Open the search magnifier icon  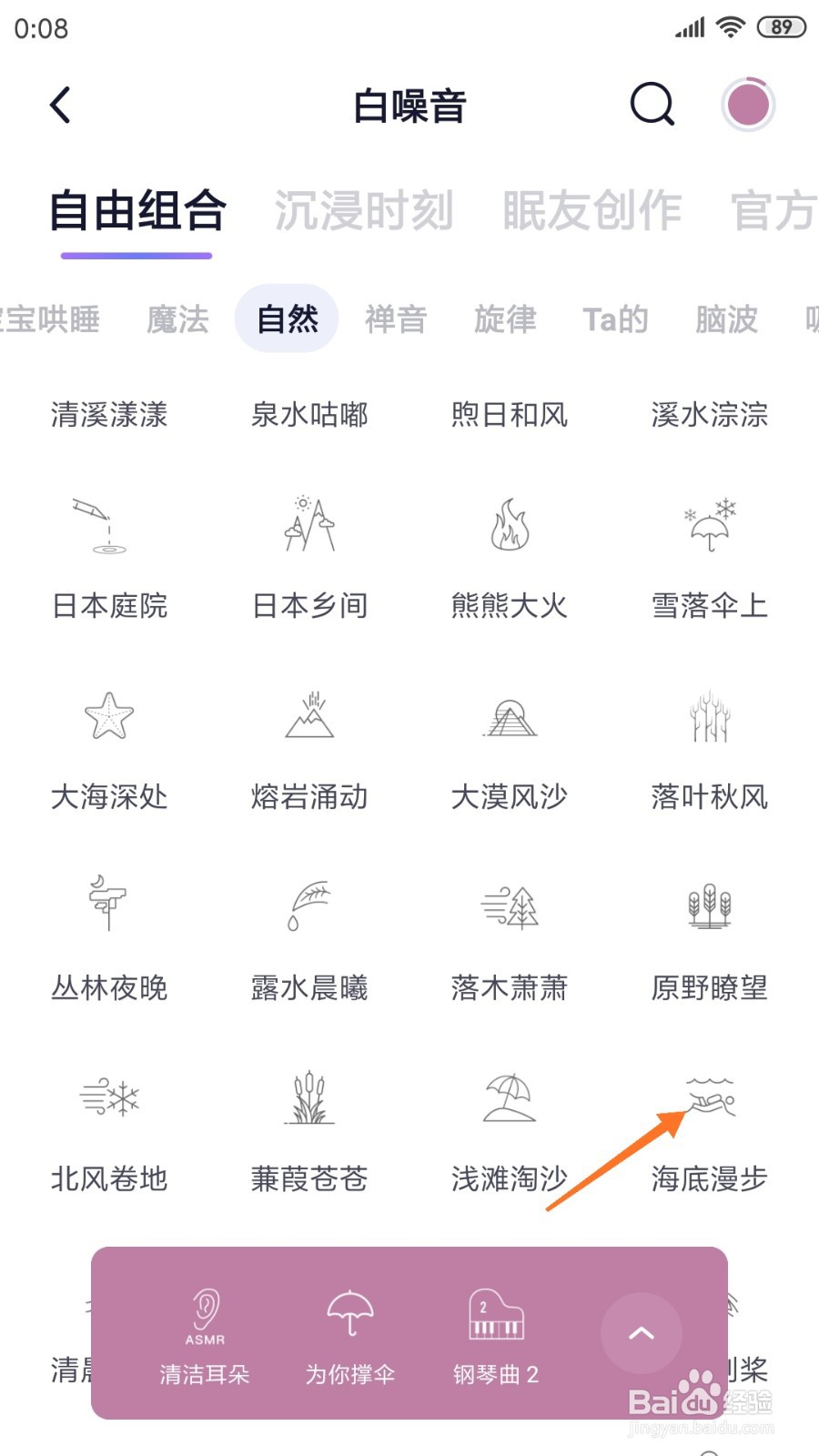pos(652,104)
